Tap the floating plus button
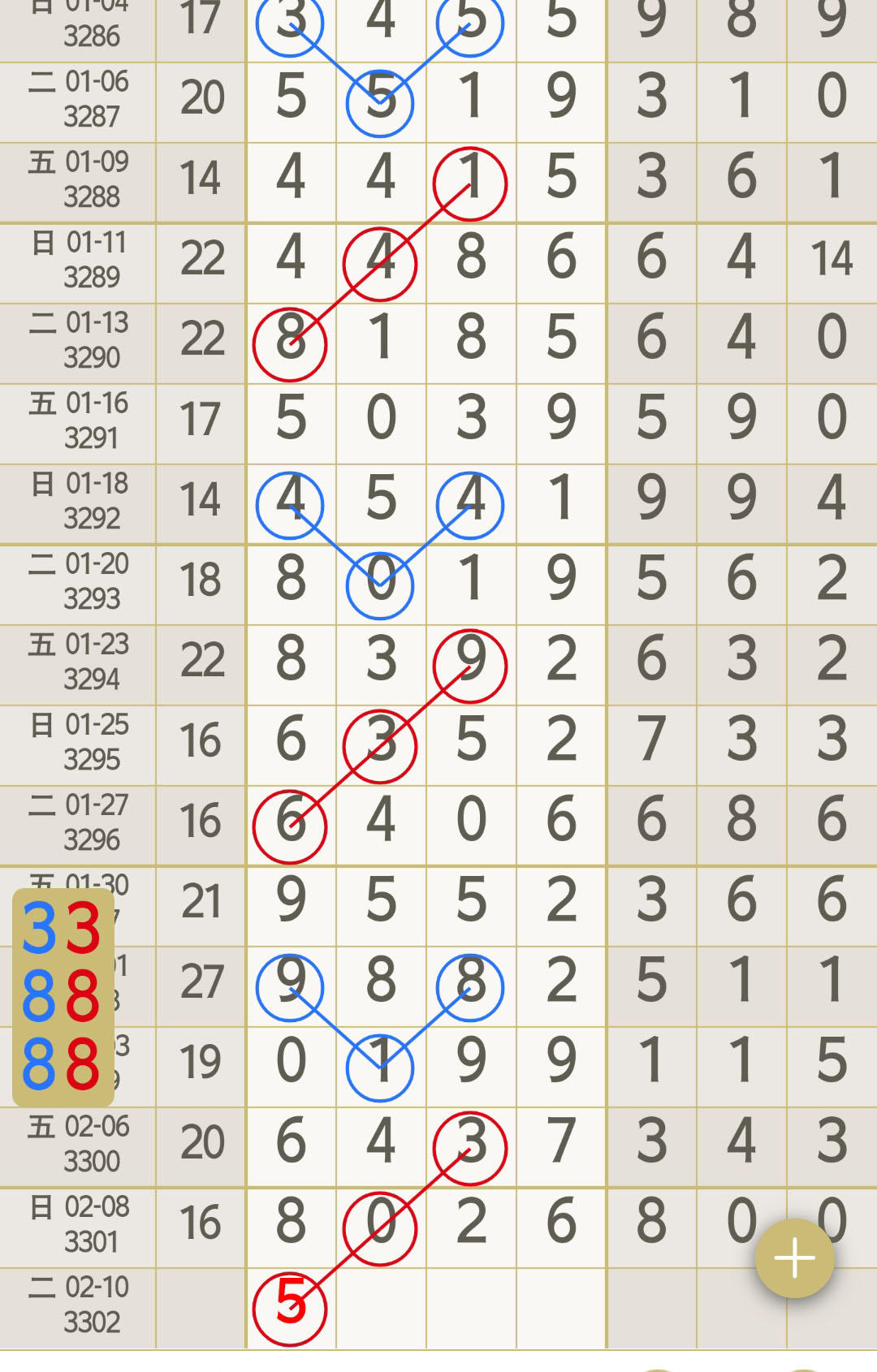The image size is (877, 1372). (x=794, y=1258)
